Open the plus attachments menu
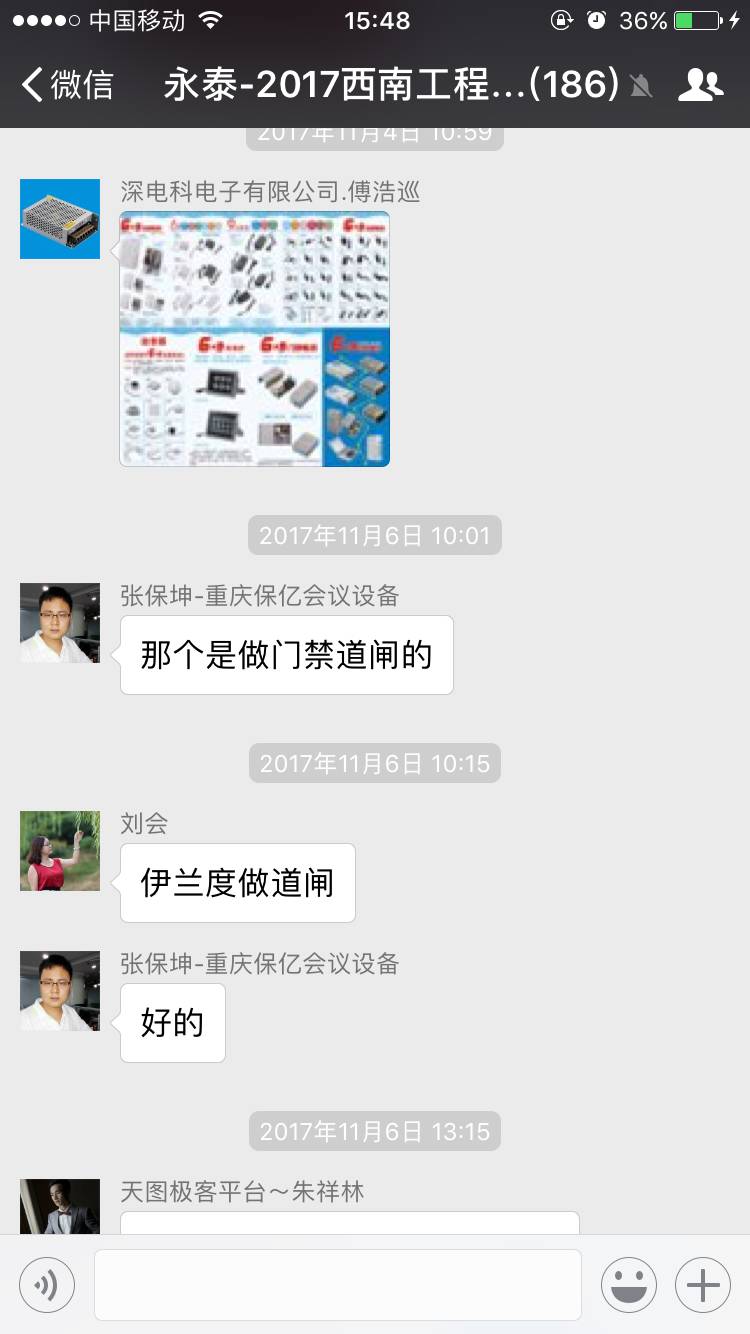Viewport: 750px width, 1334px height. (x=703, y=1285)
